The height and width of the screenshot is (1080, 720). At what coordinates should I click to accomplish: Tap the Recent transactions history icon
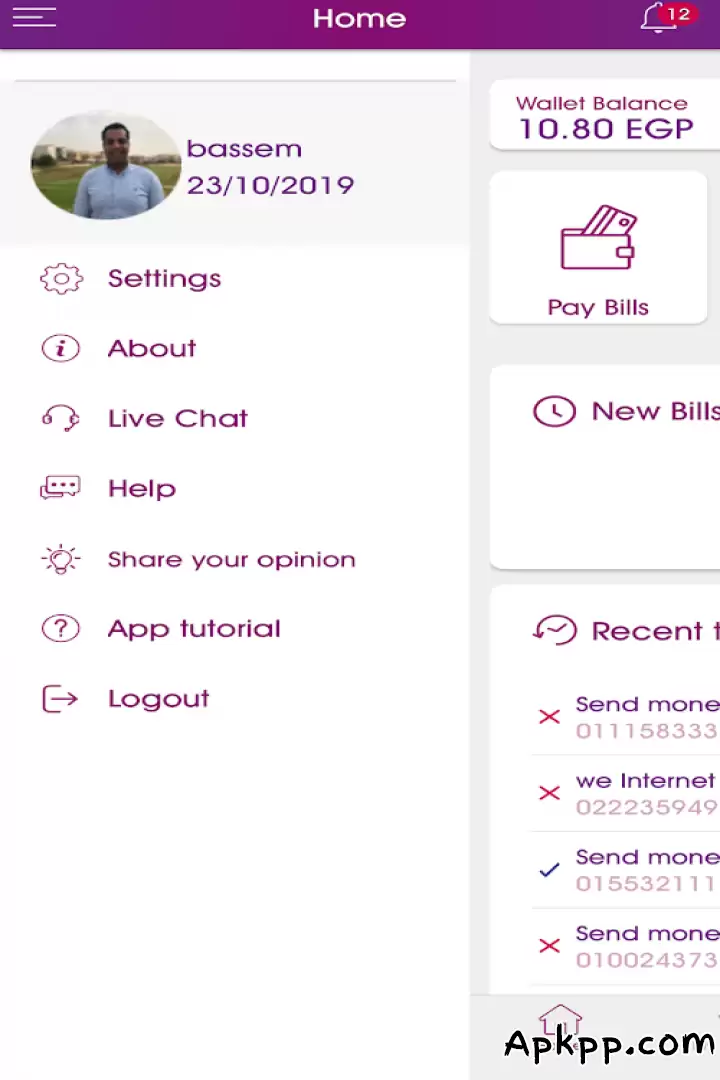pyautogui.click(x=555, y=630)
